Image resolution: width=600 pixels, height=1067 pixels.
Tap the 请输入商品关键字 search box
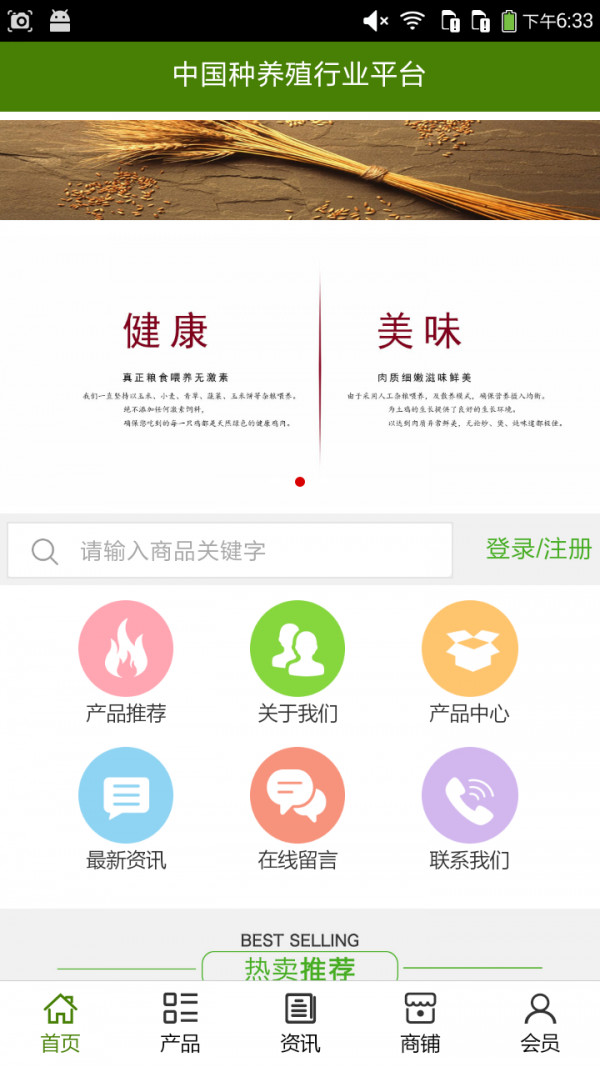pos(230,550)
